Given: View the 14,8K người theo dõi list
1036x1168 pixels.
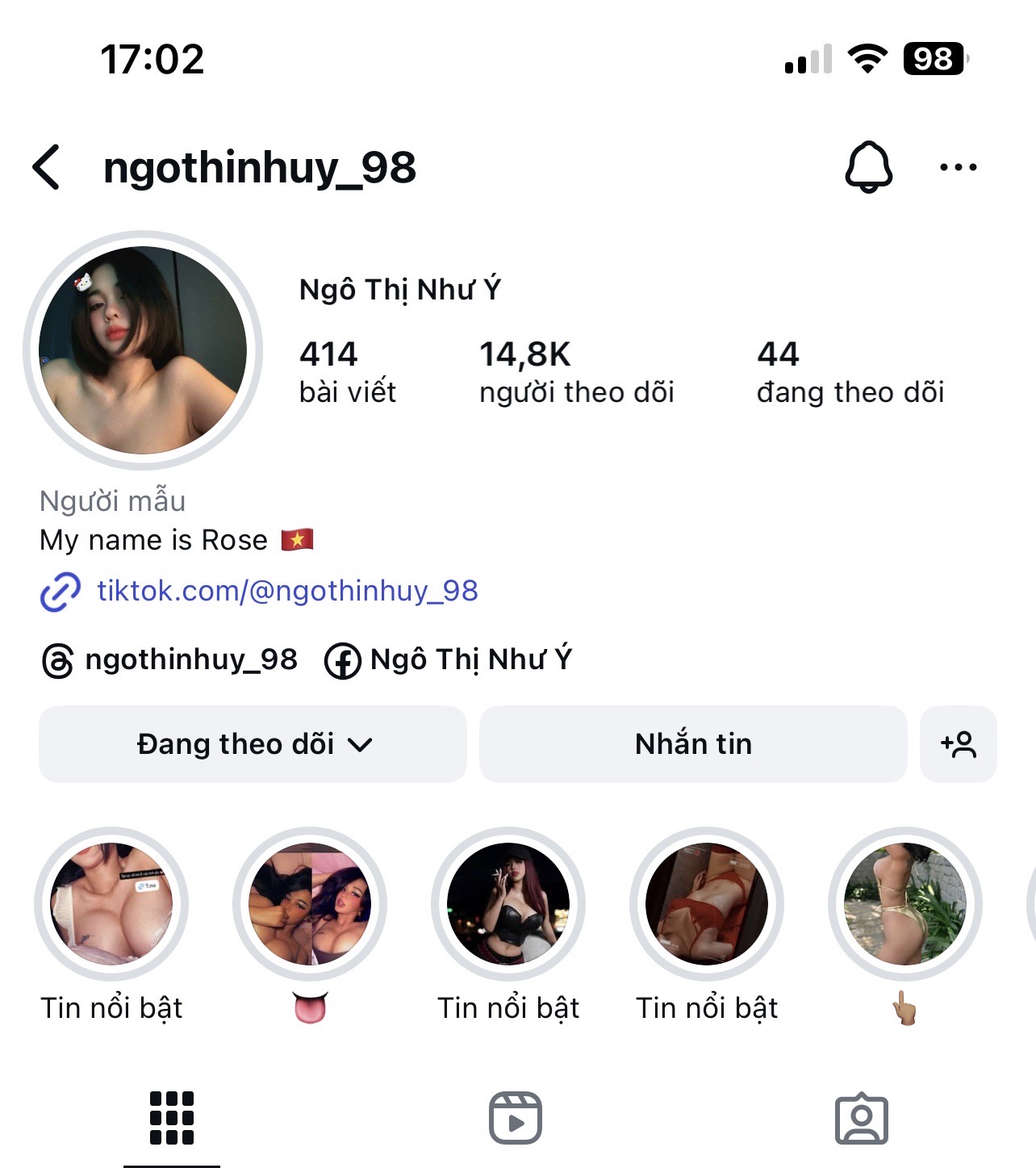Looking at the screenshot, I should click(576, 371).
